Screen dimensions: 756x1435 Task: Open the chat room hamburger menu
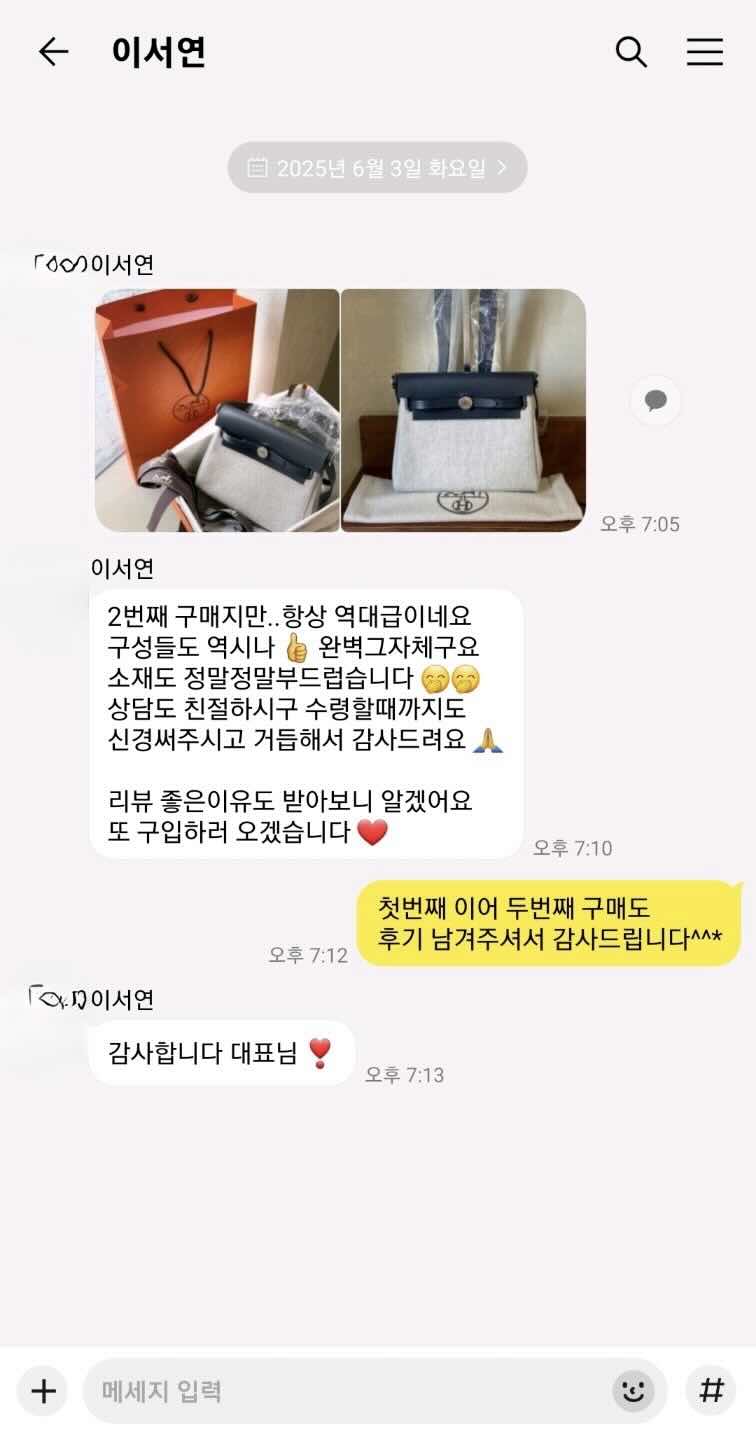(x=705, y=52)
